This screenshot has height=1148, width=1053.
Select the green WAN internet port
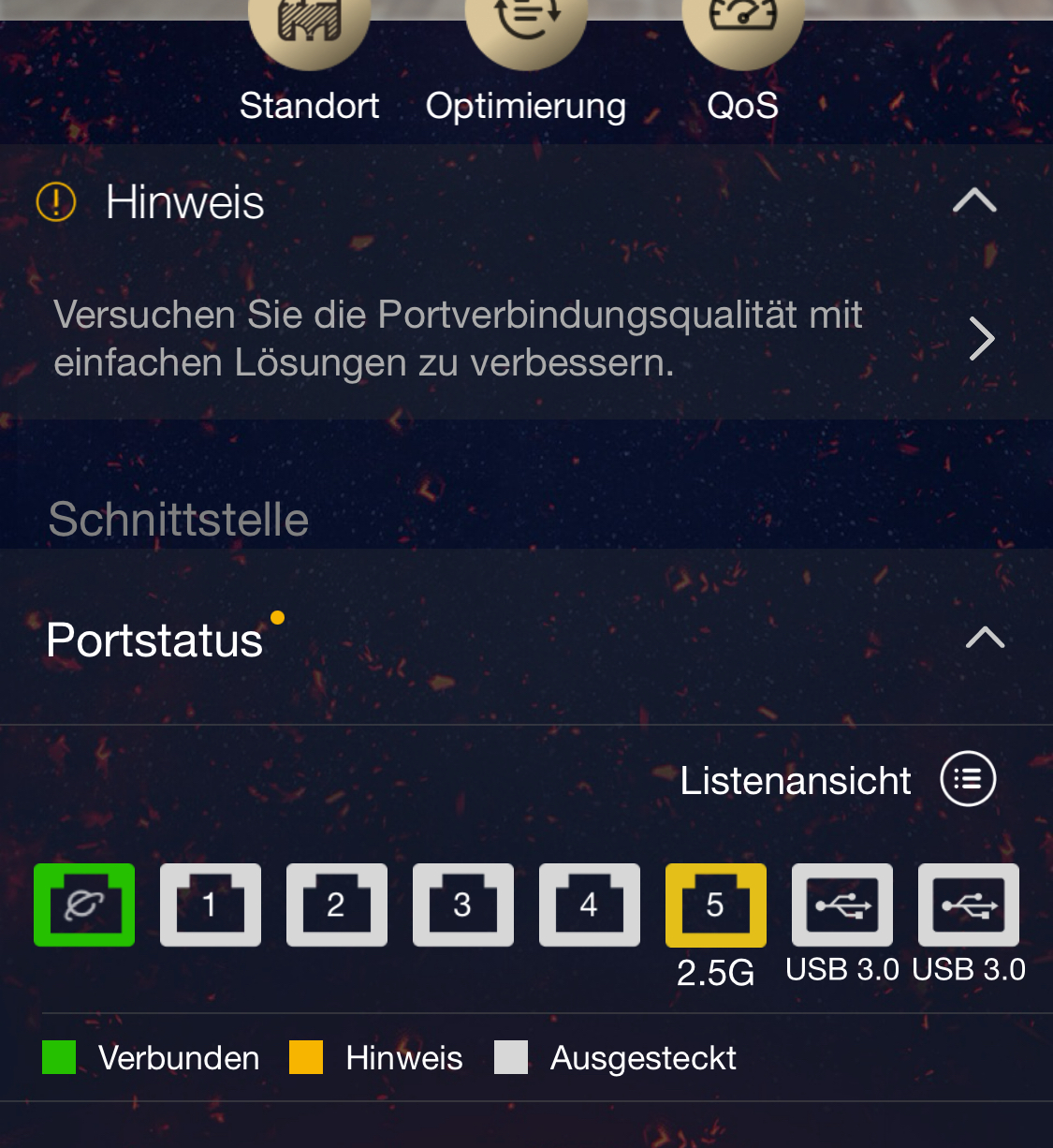tap(84, 905)
